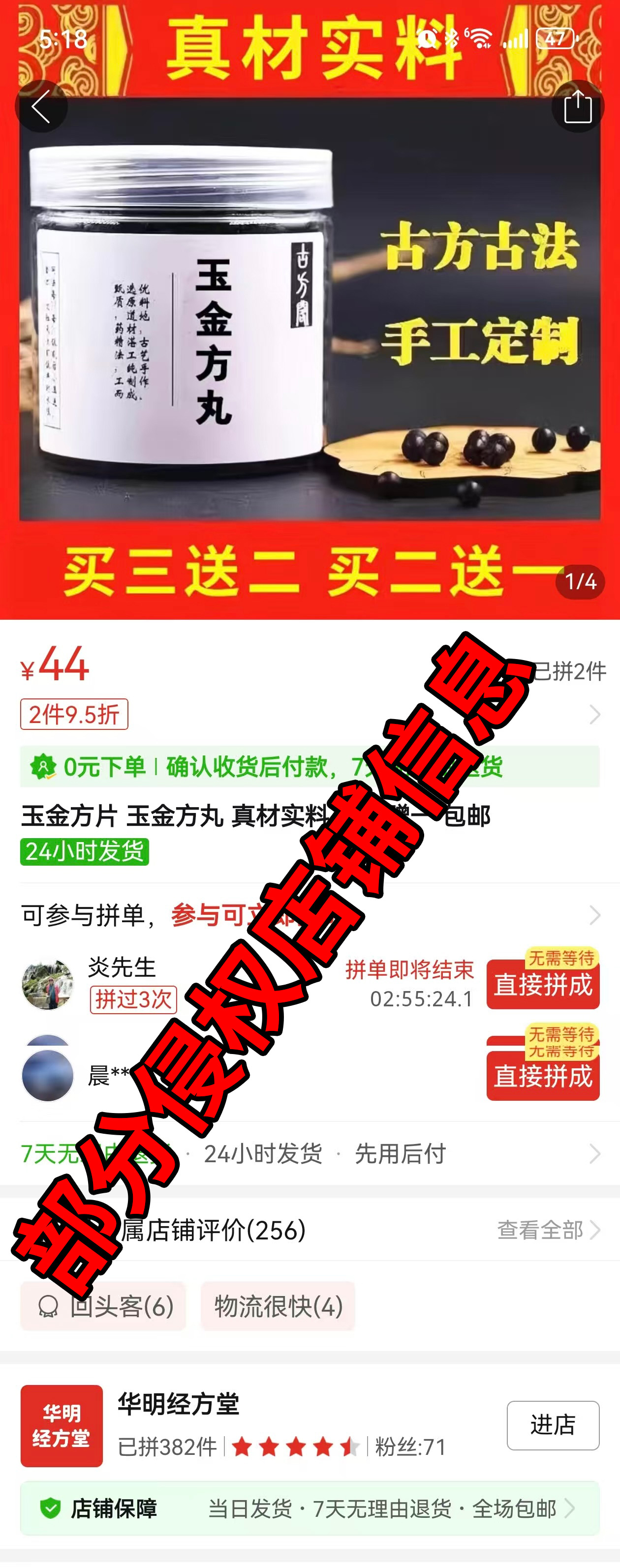Screen dimensions: 620x1568
Task: Join 炎先生's group order with 直接拼成
Action: tap(542, 985)
